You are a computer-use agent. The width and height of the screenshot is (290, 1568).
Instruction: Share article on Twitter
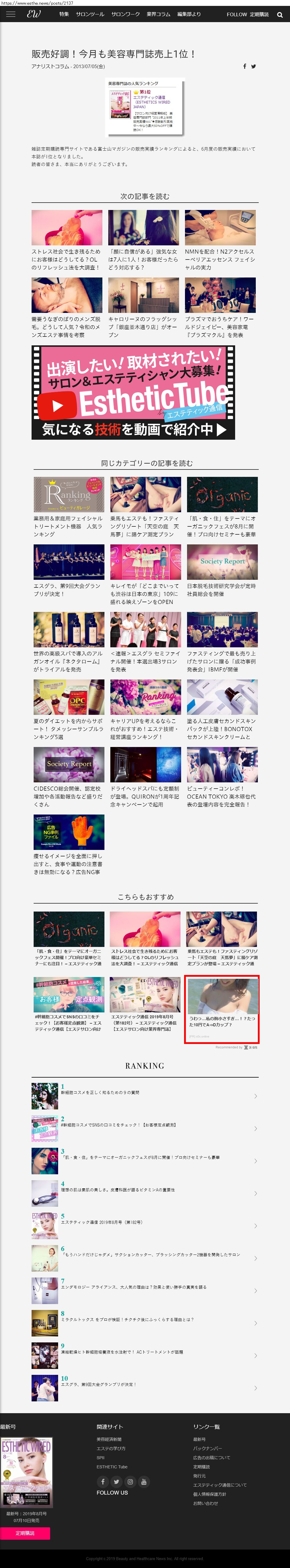click(x=253, y=66)
